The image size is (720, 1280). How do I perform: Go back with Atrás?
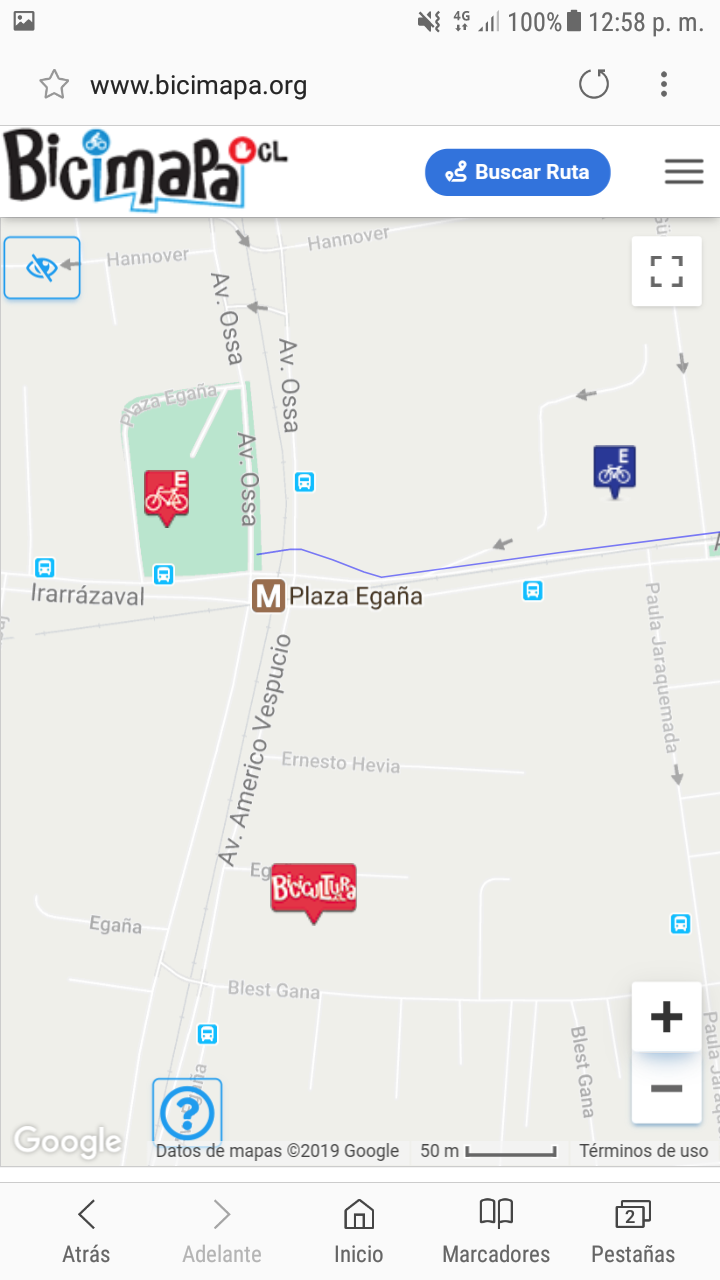86,1231
